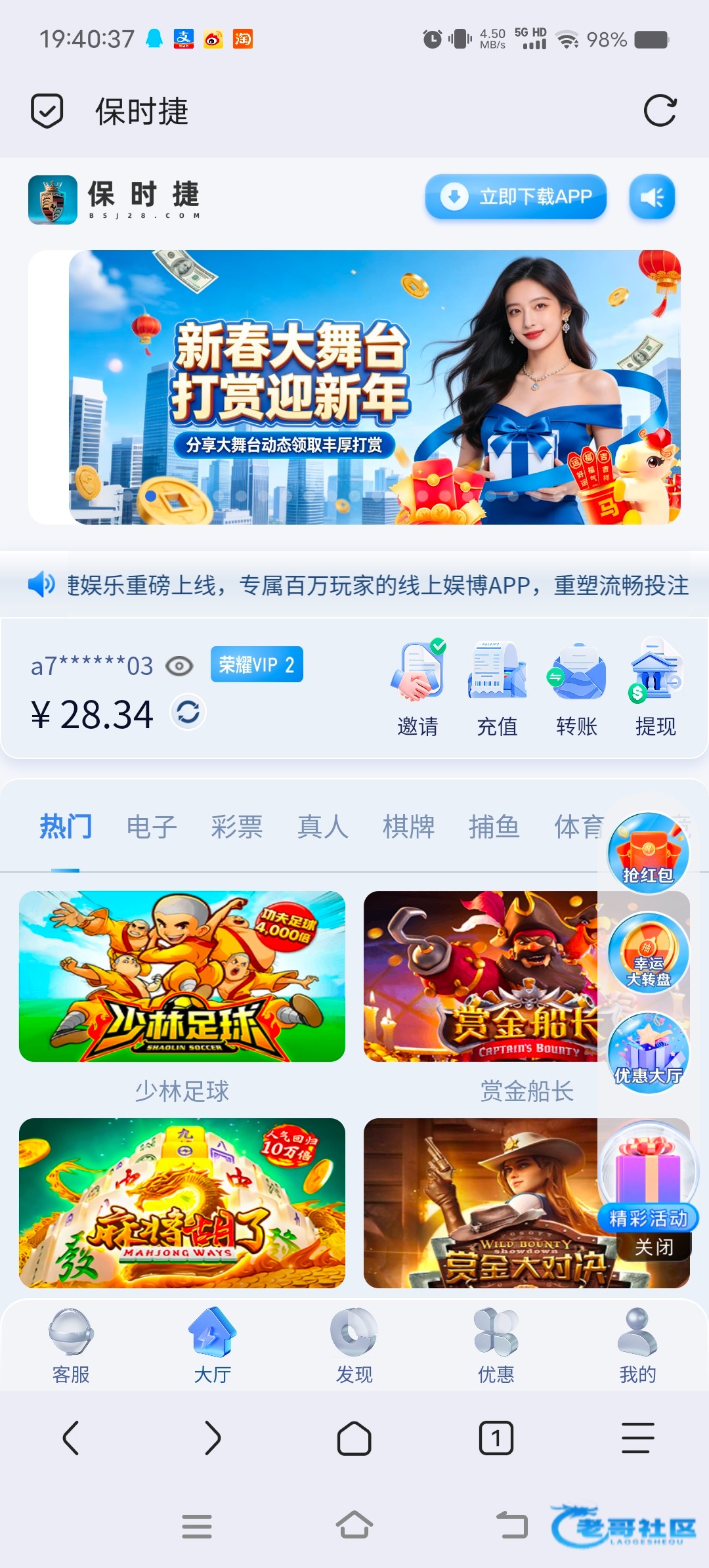
Task: Go to 转账 transfer
Action: (x=576, y=689)
